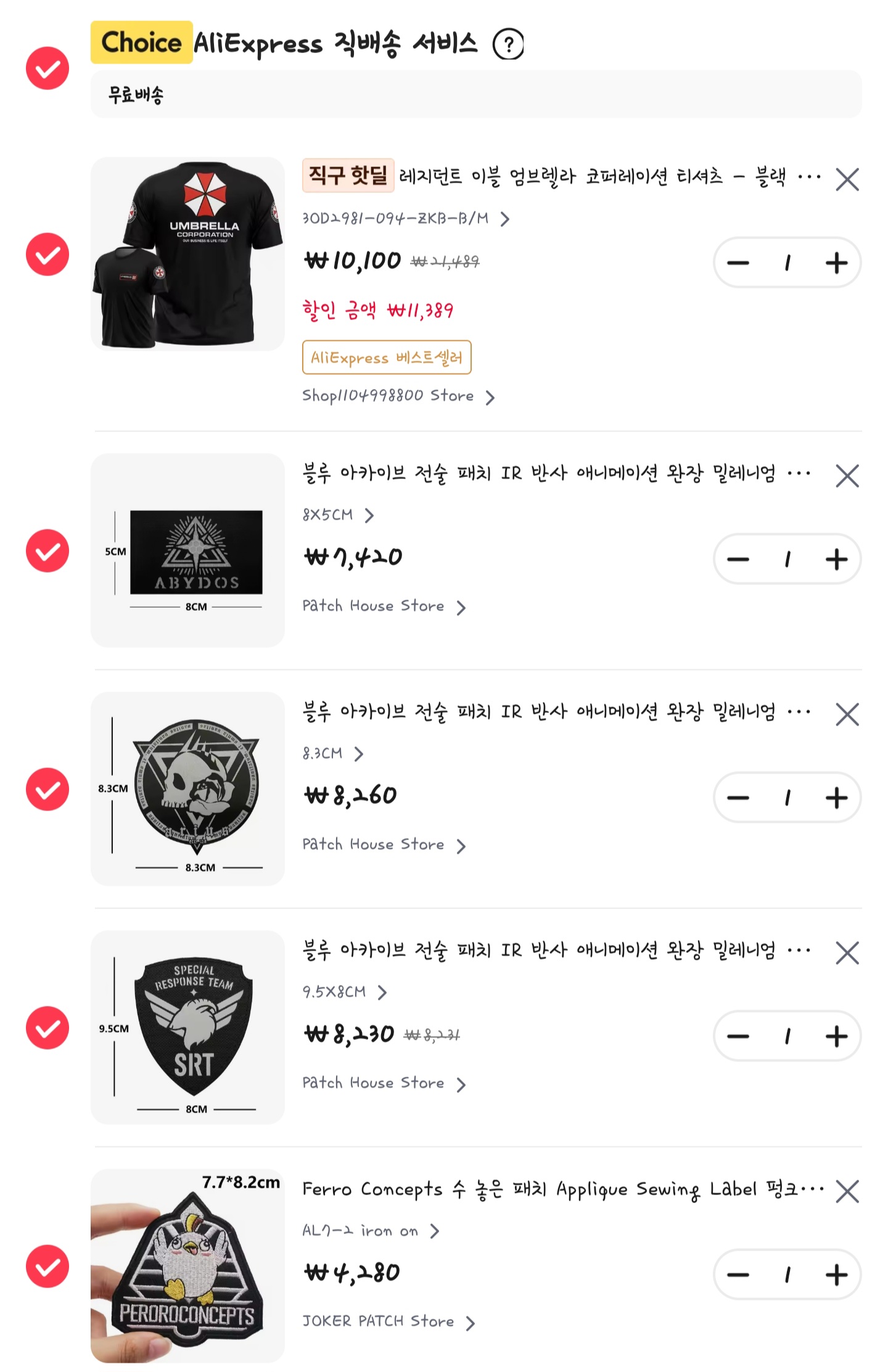Go to JOKER PATCH Store
Image resolution: width=888 pixels, height=1372 pixels.
388,1321
